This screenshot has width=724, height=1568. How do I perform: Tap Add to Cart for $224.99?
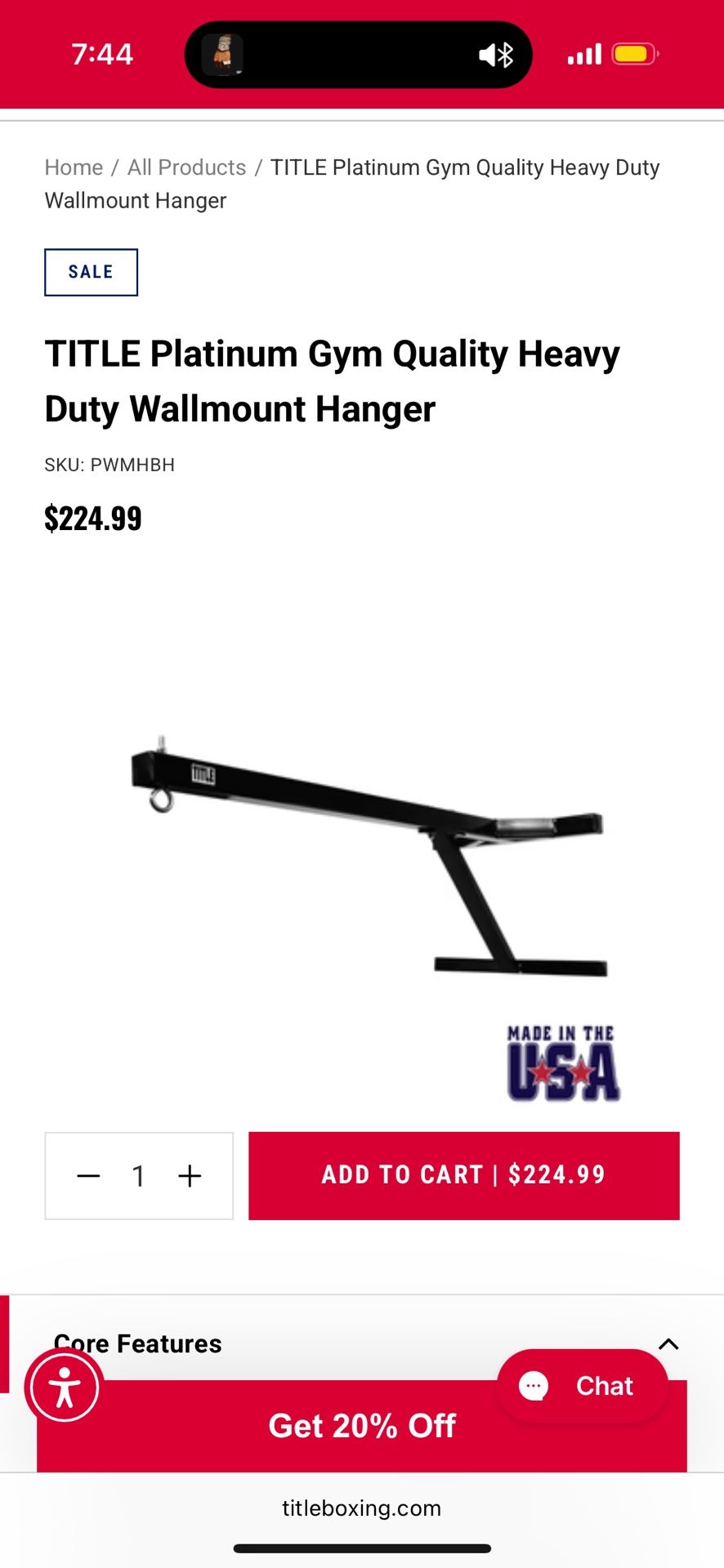coord(463,1175)
